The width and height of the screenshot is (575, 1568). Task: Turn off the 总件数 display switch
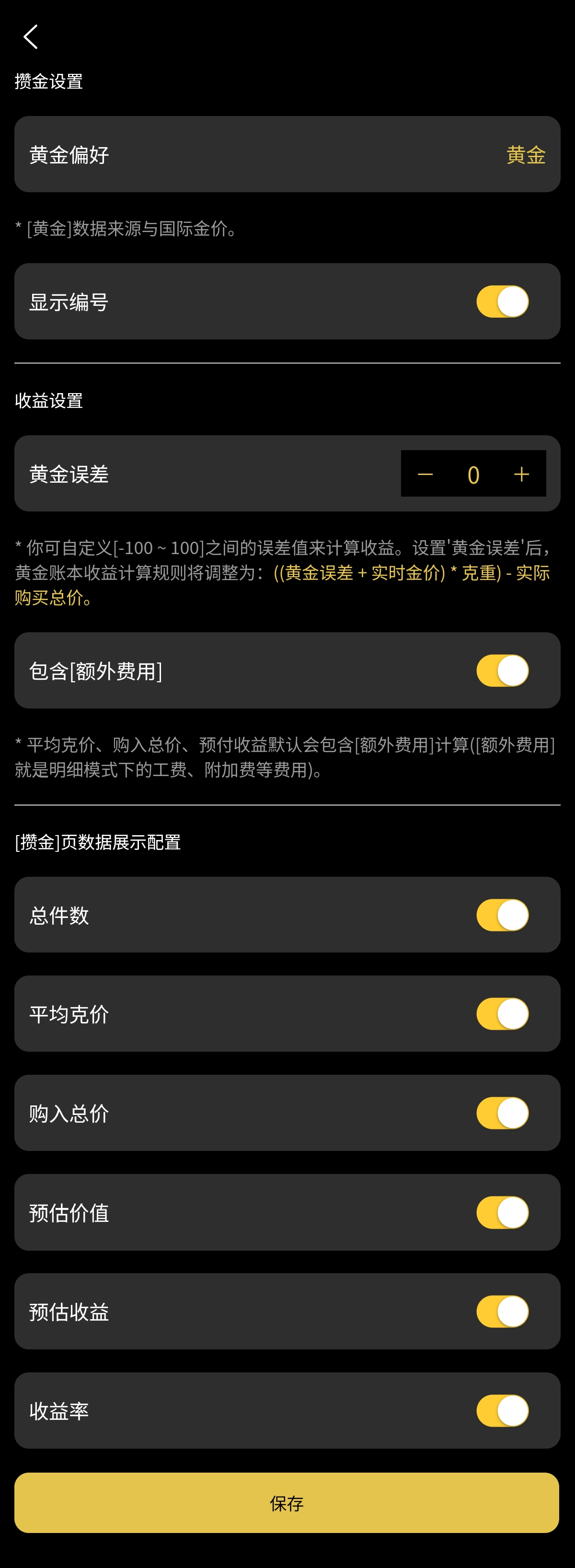click(502, 915)
